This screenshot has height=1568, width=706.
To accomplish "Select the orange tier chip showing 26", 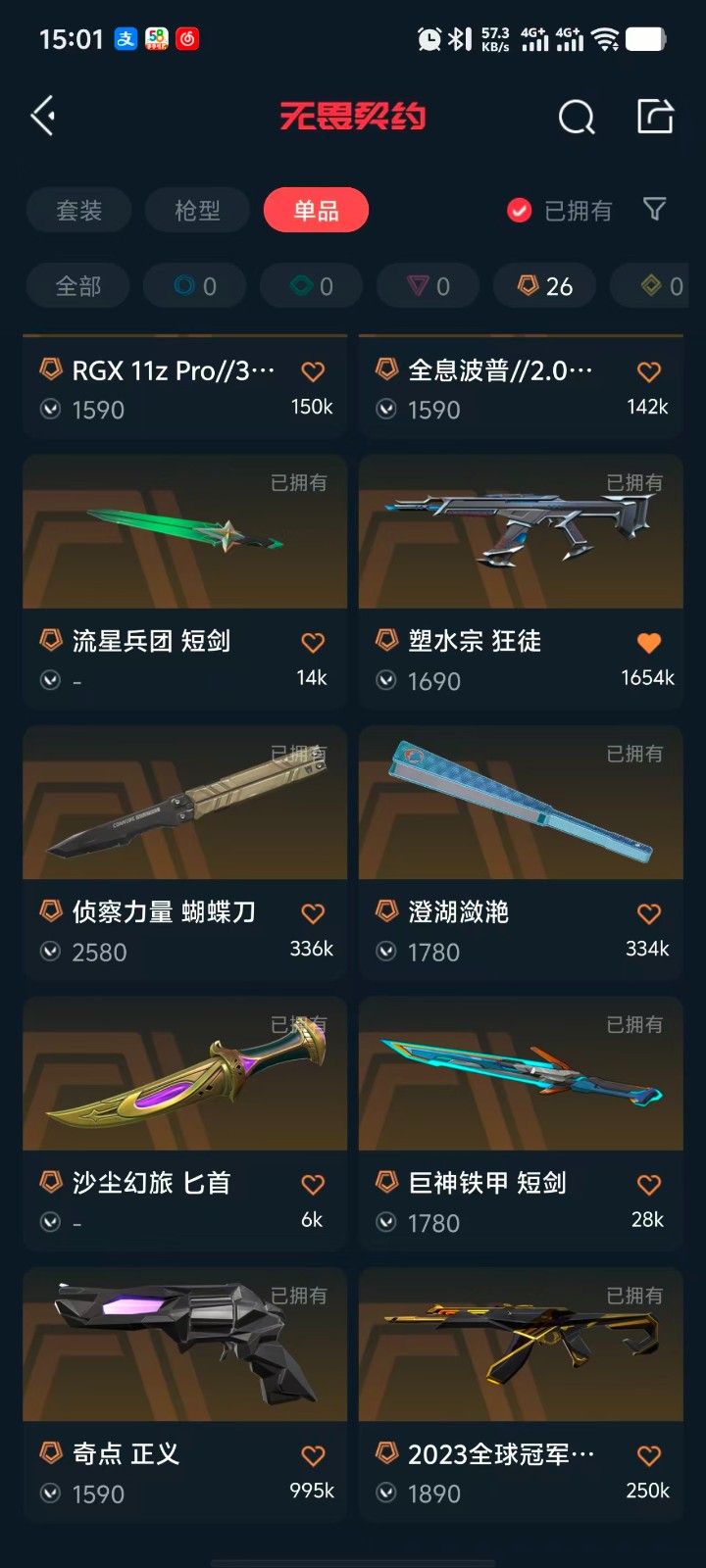I will pos(546,286).
